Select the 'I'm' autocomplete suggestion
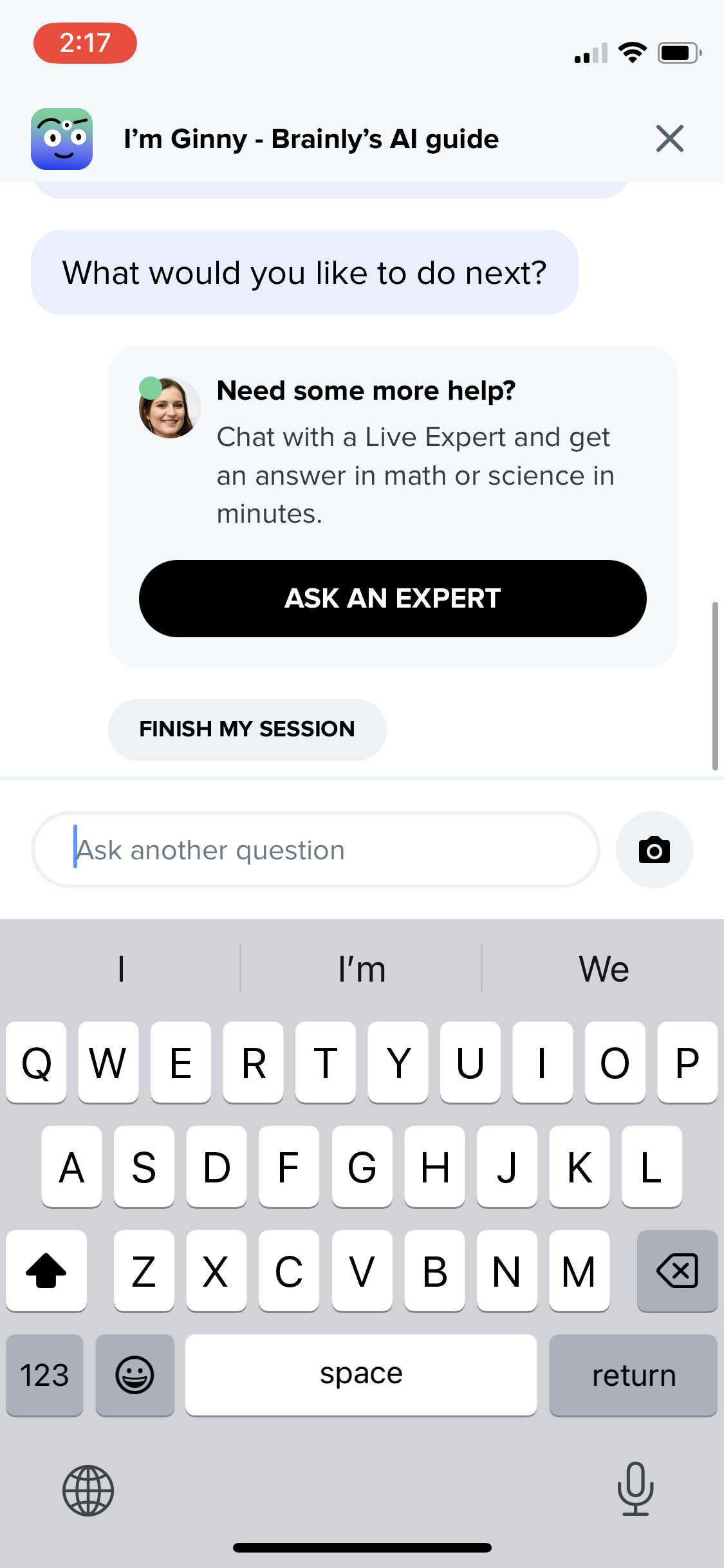724x1568 pixels. [x=362, y=968]
